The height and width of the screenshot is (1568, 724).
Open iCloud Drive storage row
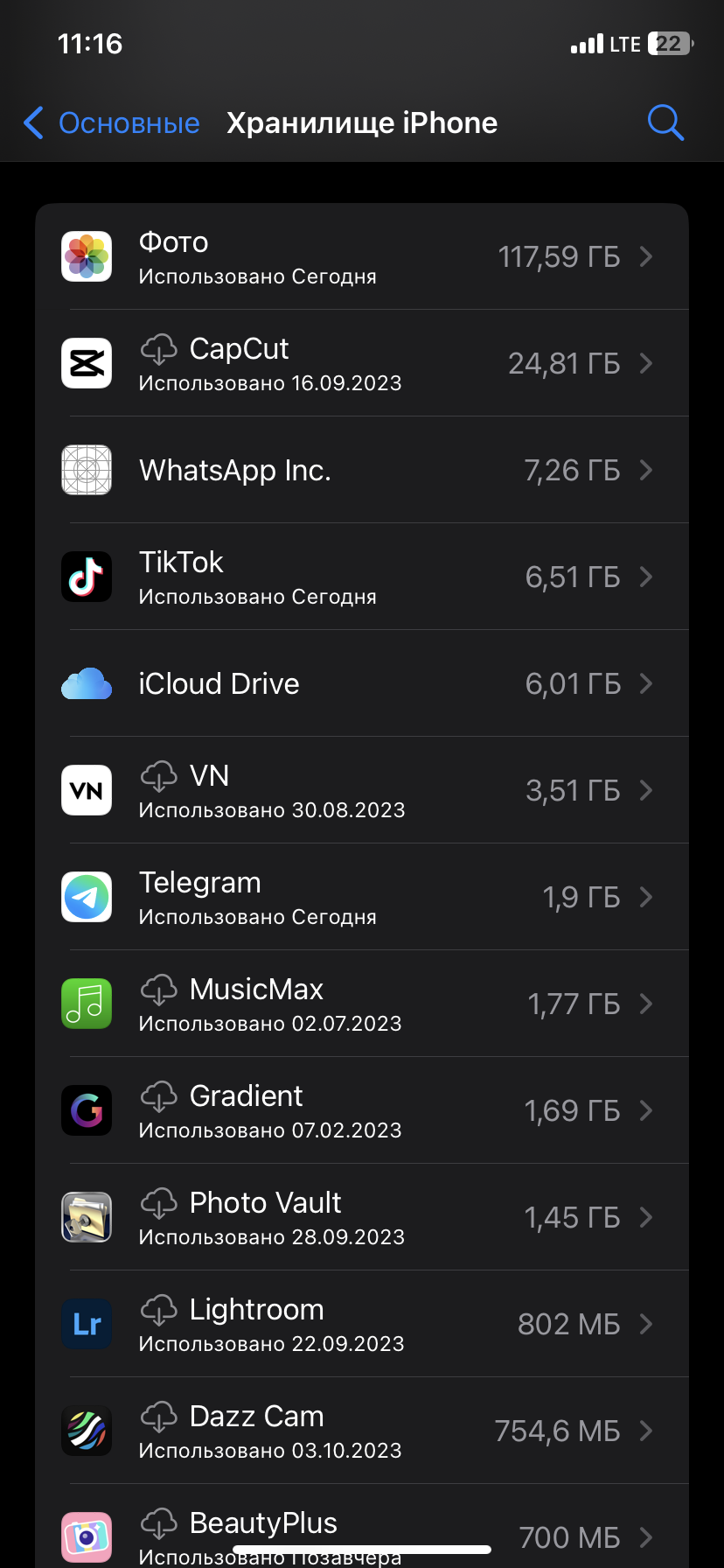pyautogui.click(x=362, y=684)
